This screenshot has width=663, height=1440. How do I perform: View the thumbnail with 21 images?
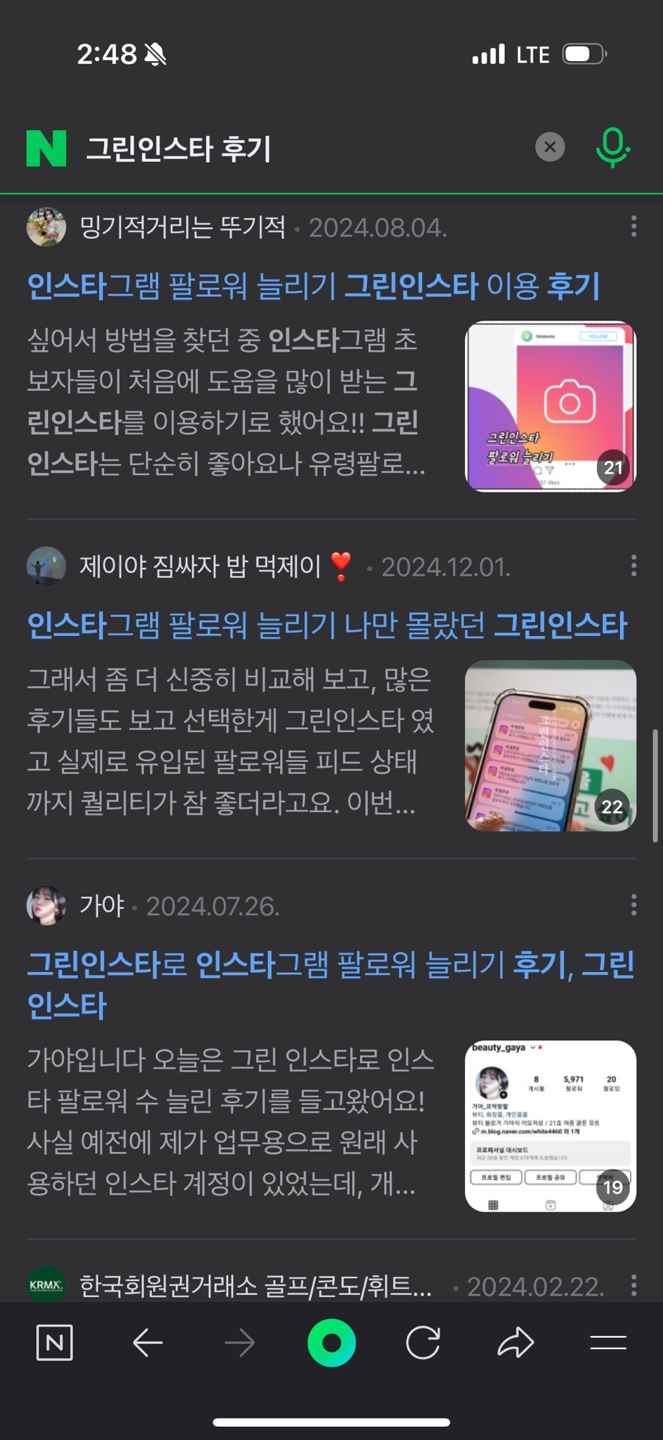click(x=550, y=406)
